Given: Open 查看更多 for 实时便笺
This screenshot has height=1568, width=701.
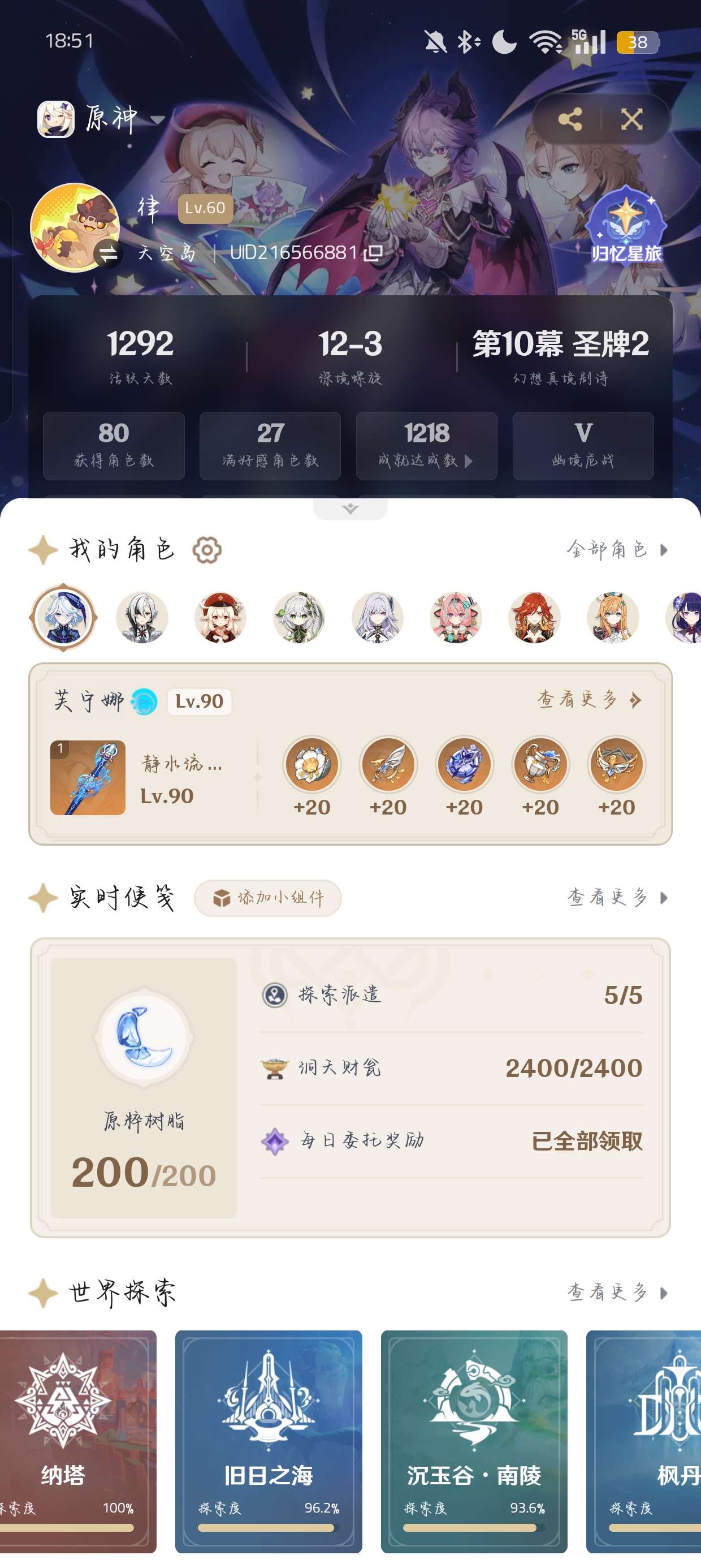Looking at the screenshot, I should [x=616, y=898].
